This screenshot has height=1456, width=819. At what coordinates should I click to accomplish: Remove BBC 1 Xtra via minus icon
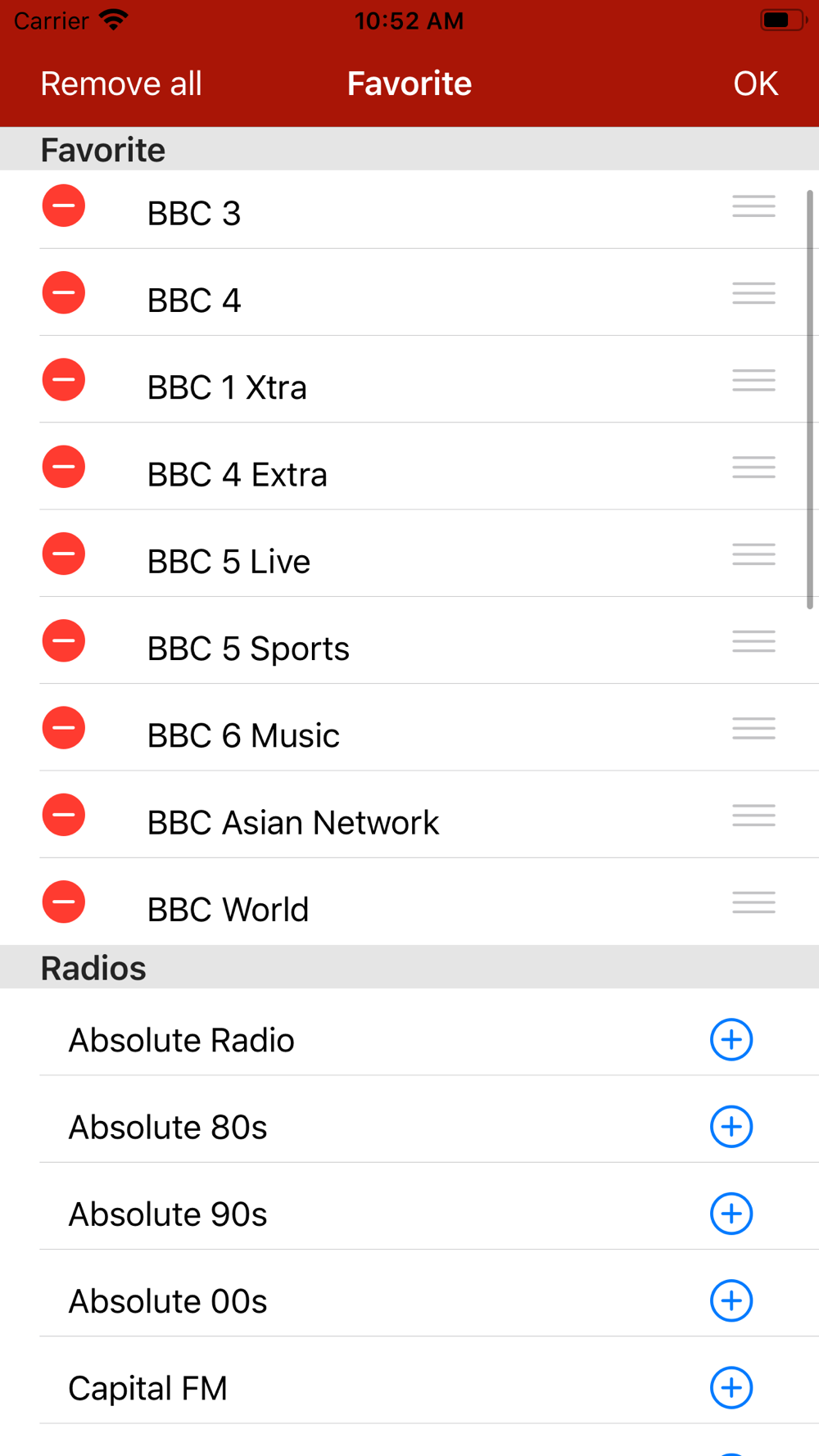(x=64, y=380)
